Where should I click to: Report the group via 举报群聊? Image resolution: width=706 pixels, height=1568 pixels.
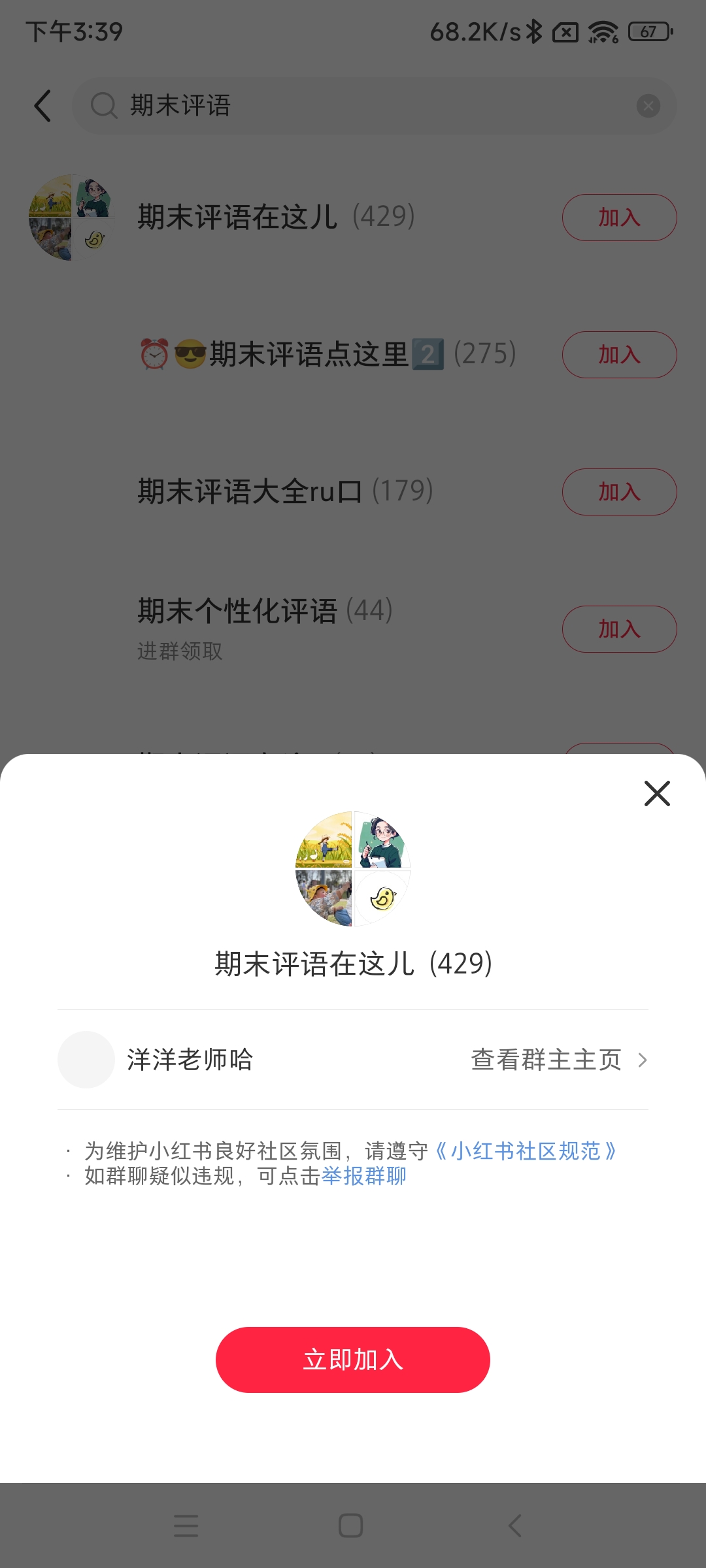pos(364,1176)
